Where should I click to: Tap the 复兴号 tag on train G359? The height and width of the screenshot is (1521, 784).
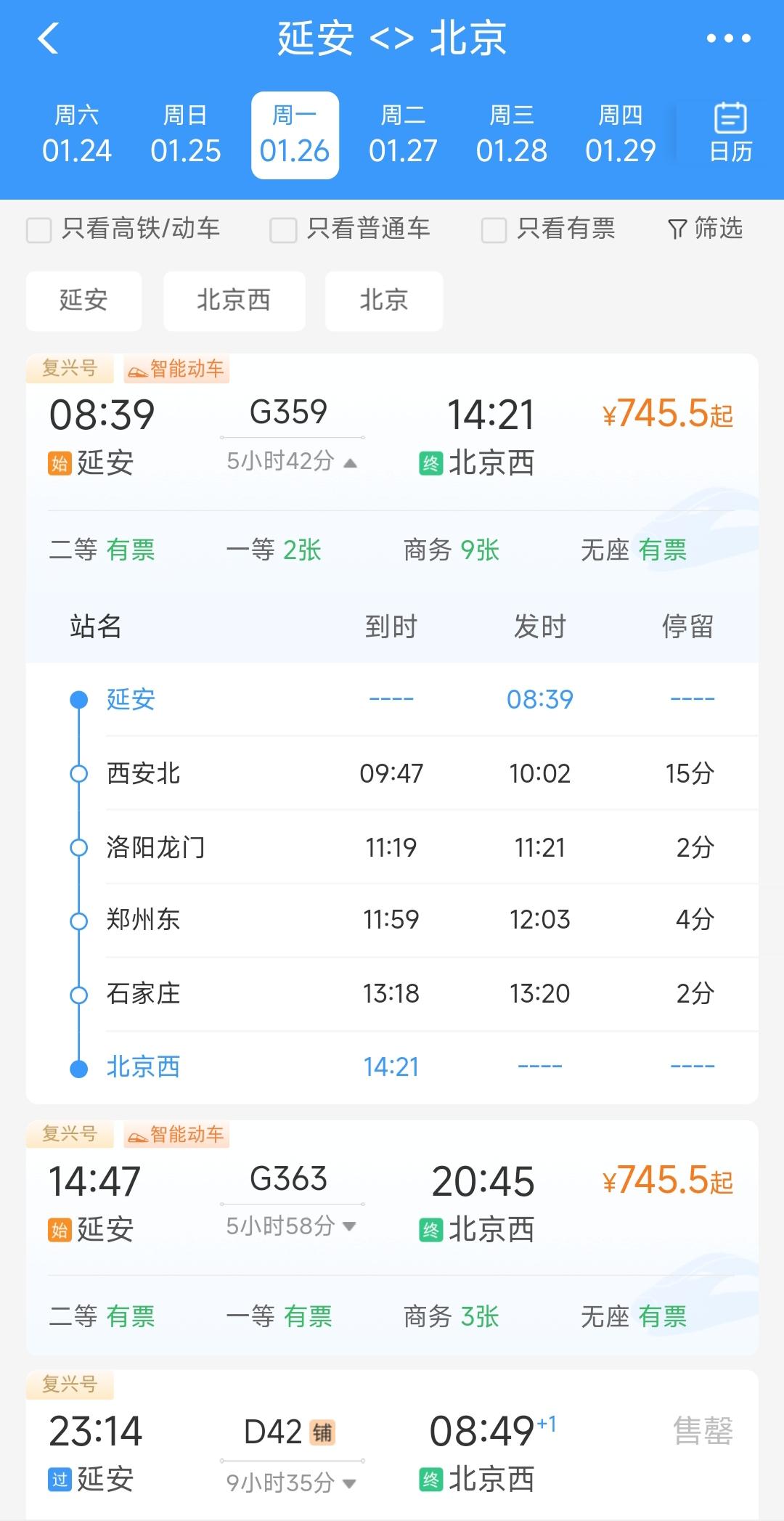(x=72, y=369)
